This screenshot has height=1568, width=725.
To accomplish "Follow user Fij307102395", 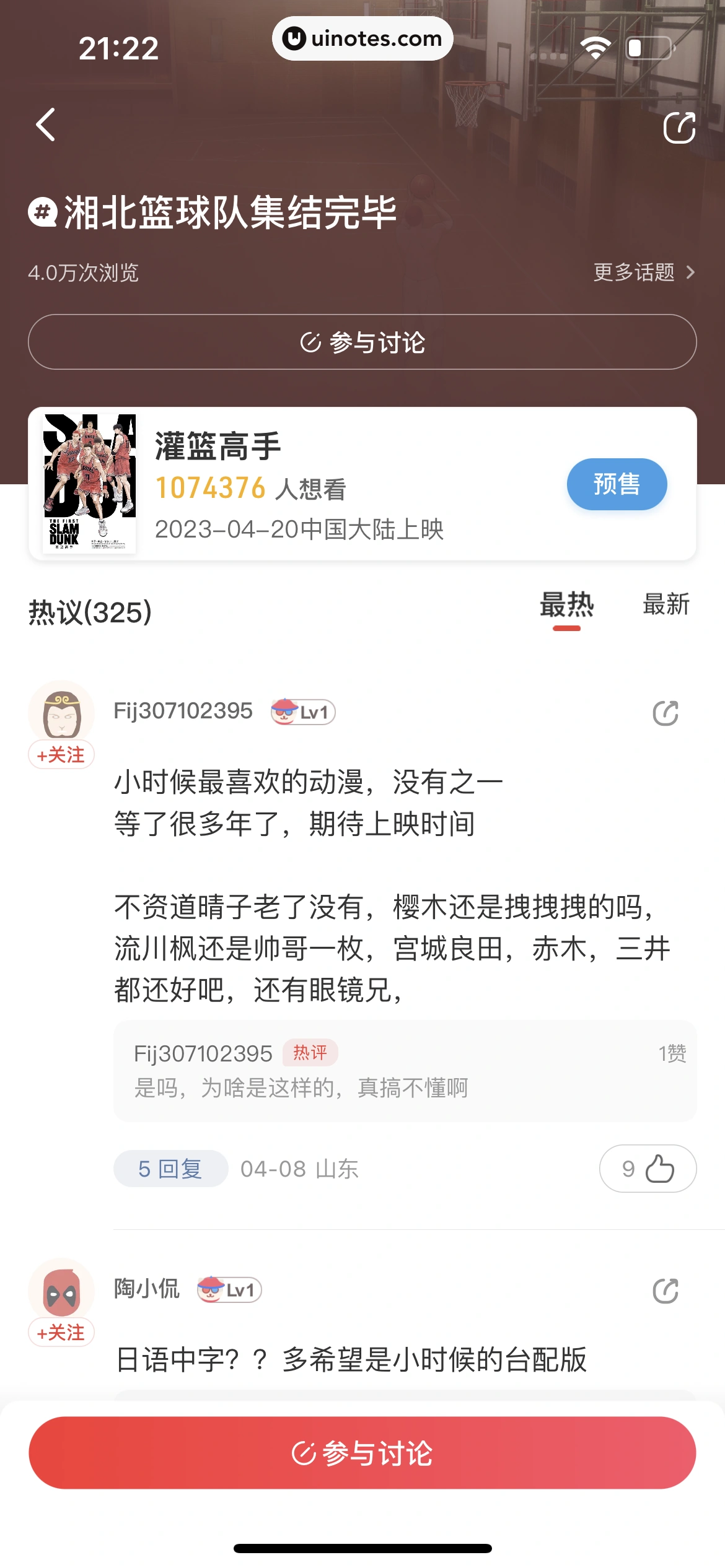I will tap(61, 755).
